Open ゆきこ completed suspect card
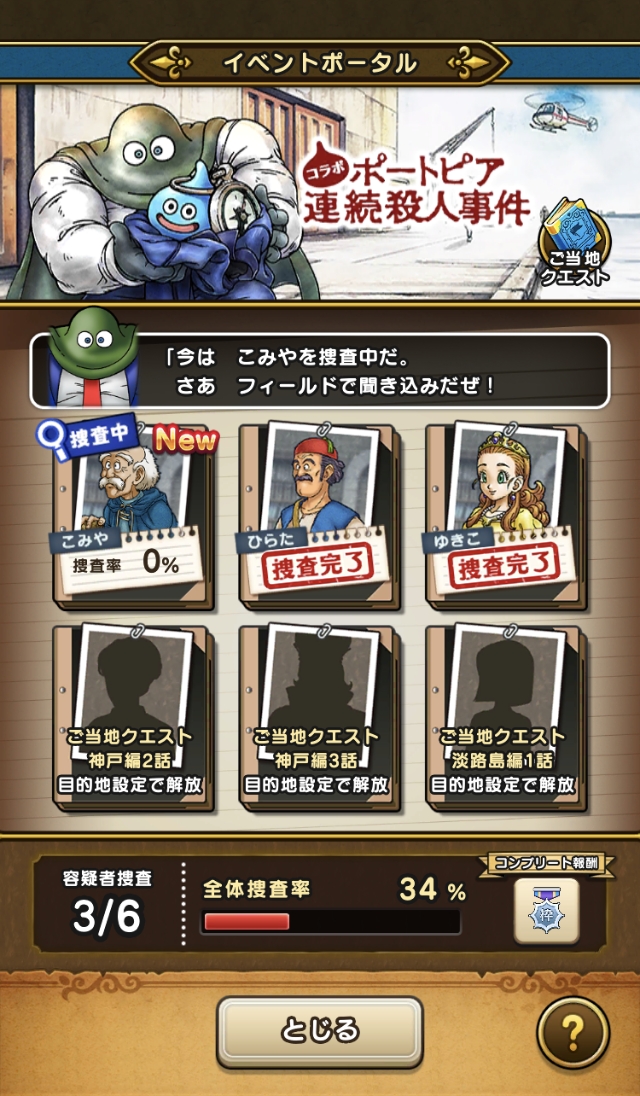This screenshot has height=1096, width=640. (x=507, y=516)
